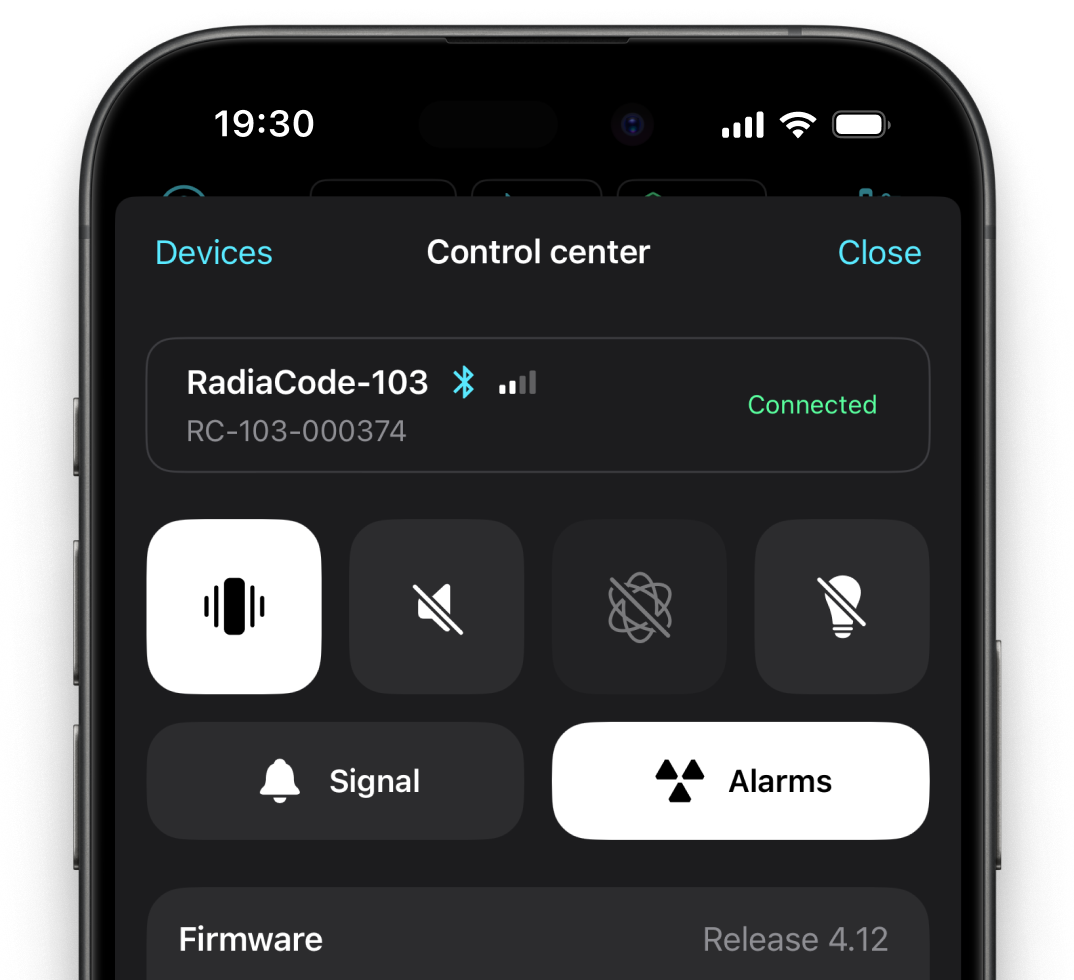Select the Alarms button
This screenshot has height=980, width=1074.
pos(740,780)
